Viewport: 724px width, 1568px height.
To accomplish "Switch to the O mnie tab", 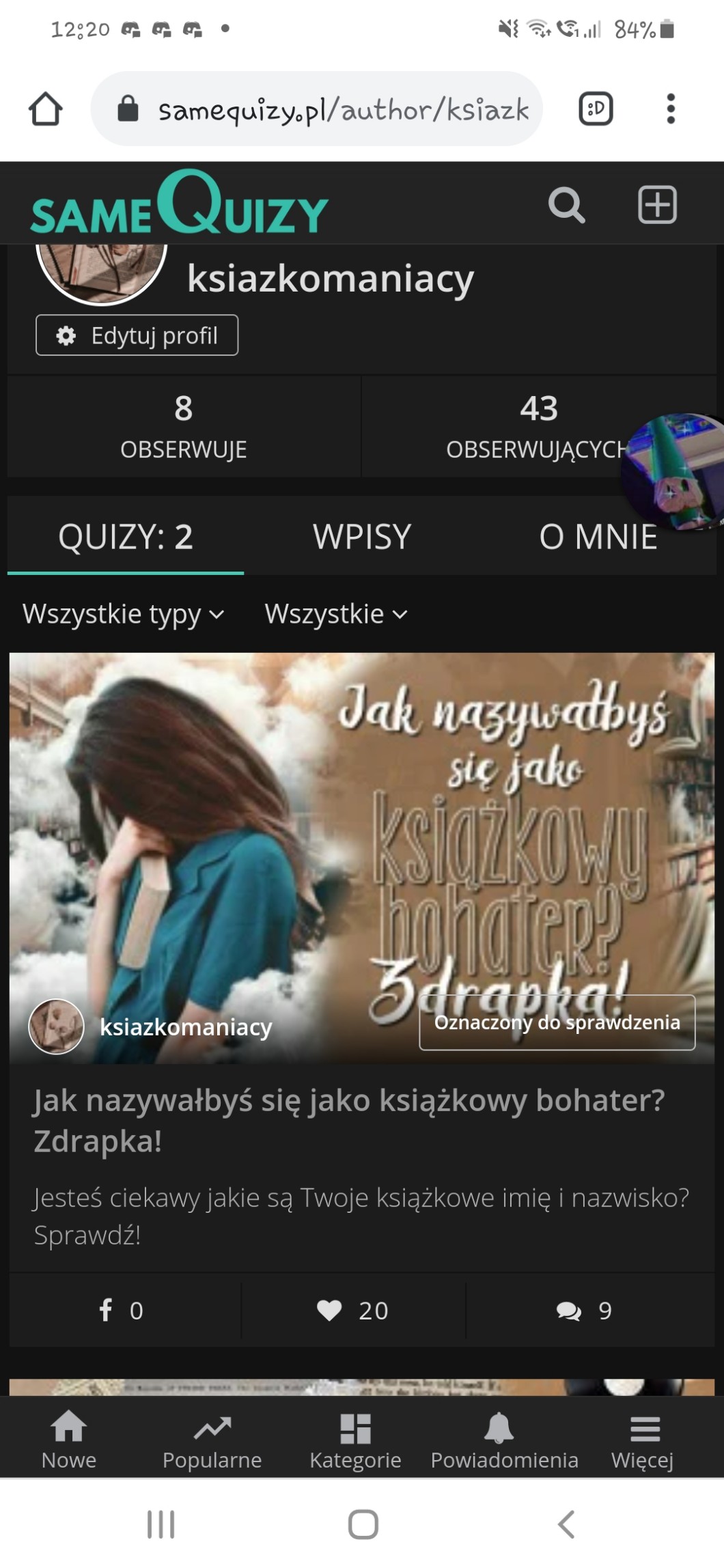I will [x=598, y=537].
